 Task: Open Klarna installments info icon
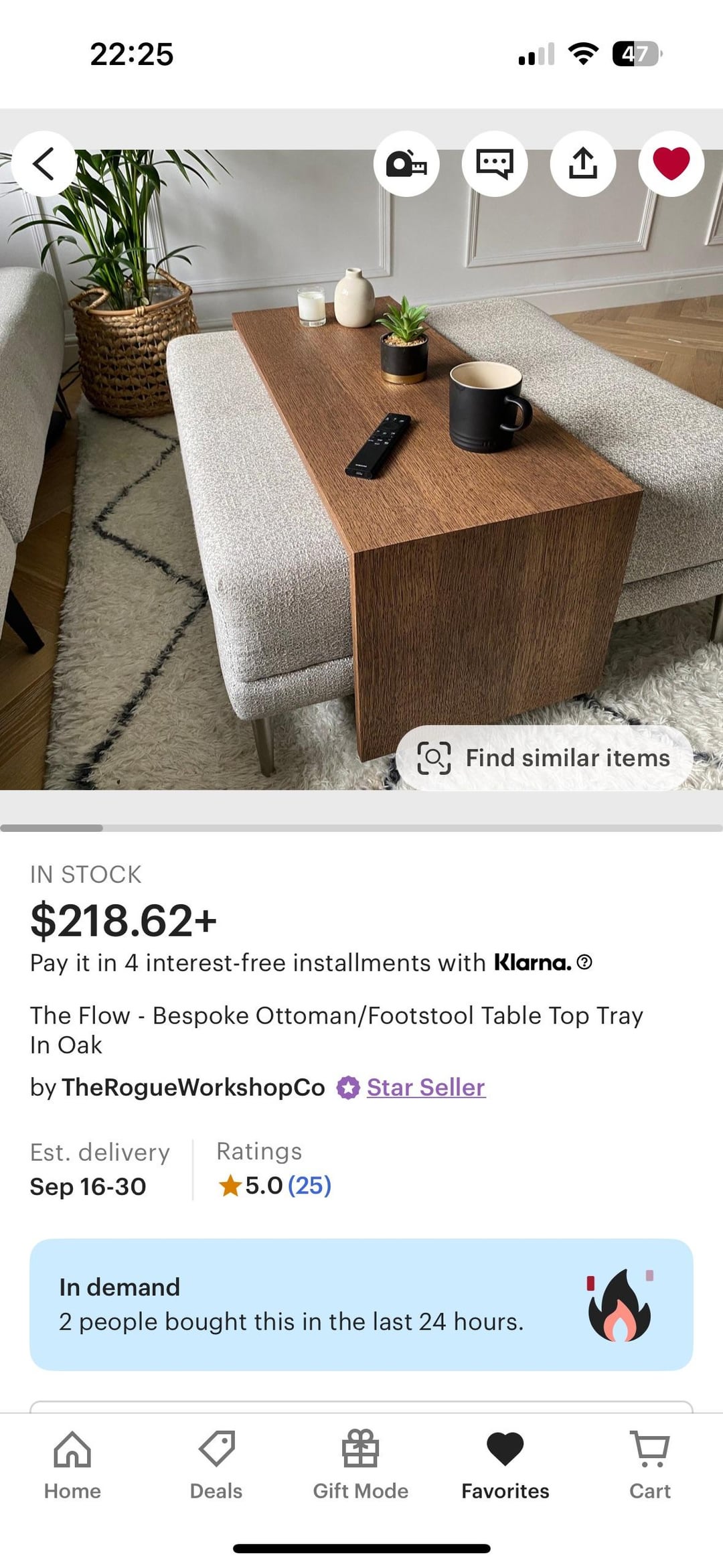pyautogui.click(x=584, y=963)
